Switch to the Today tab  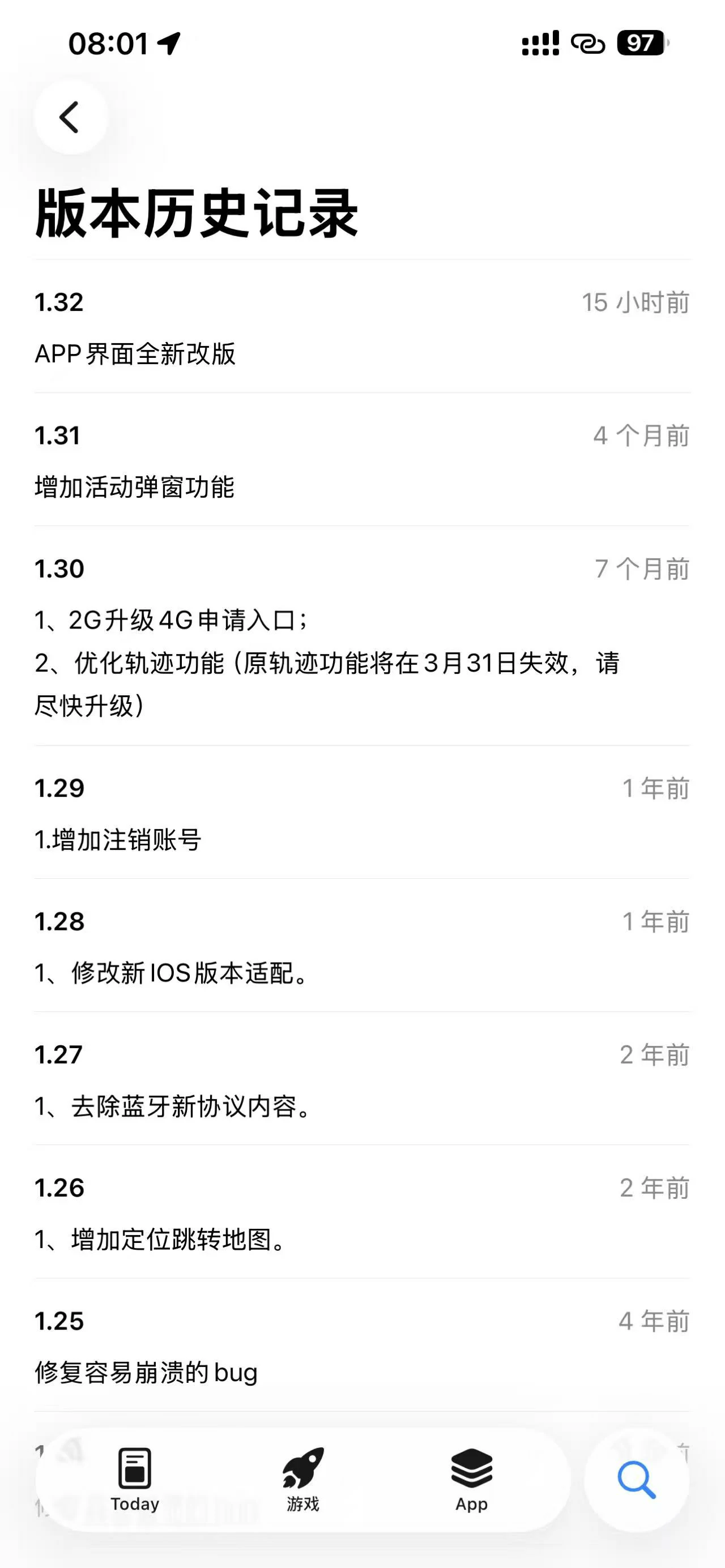click(x=135, y=1479)
